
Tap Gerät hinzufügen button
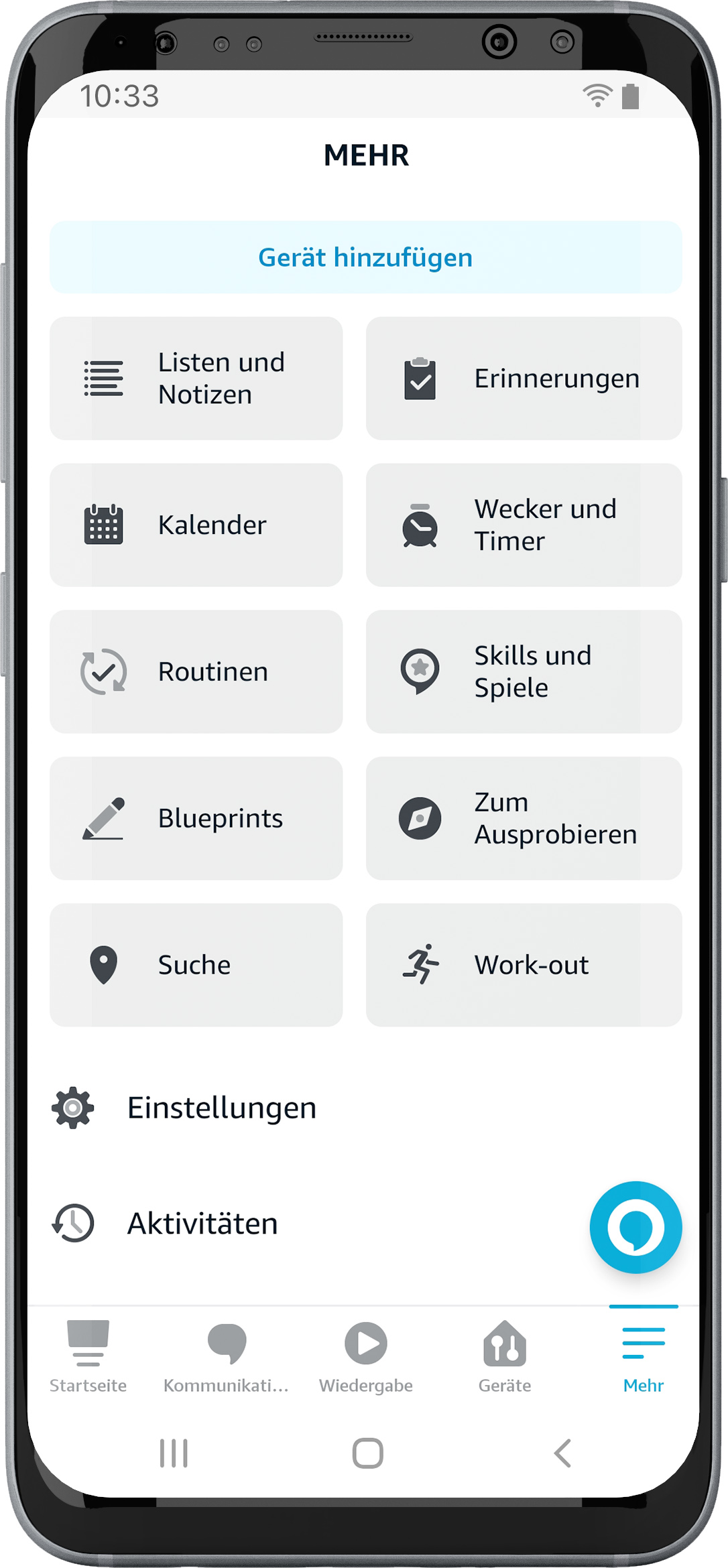[x=365, y=257]
